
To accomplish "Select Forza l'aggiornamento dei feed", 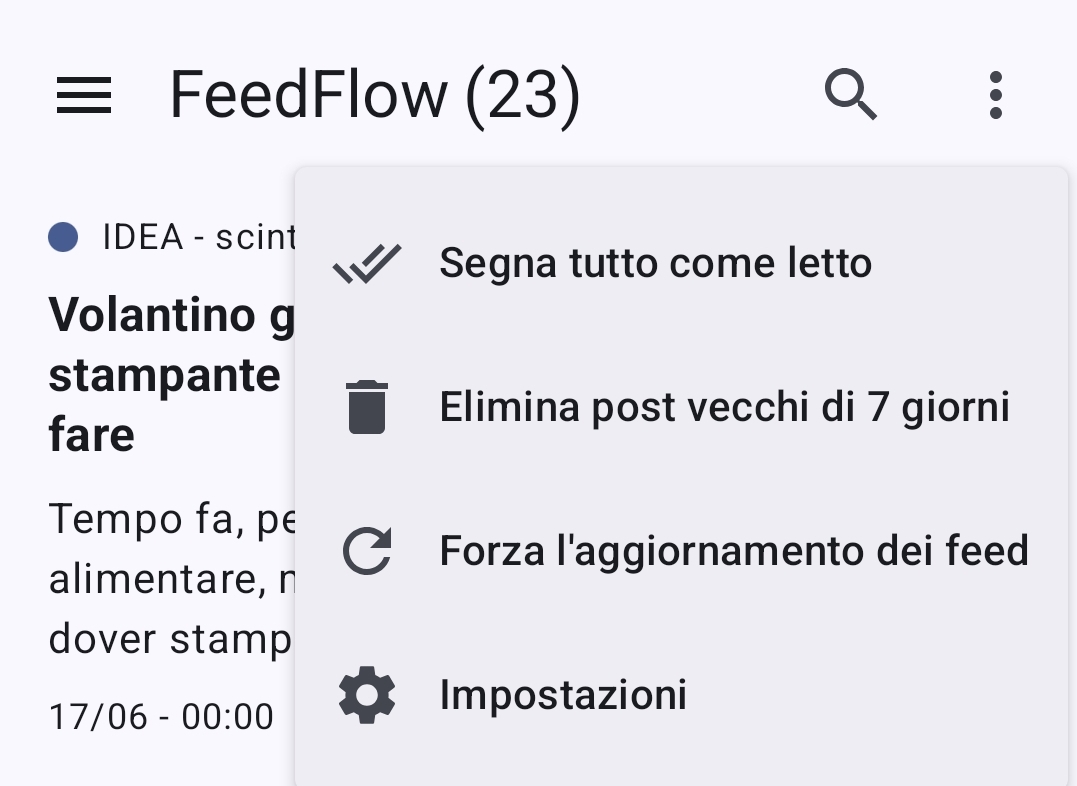I will [x=733, y=551].
